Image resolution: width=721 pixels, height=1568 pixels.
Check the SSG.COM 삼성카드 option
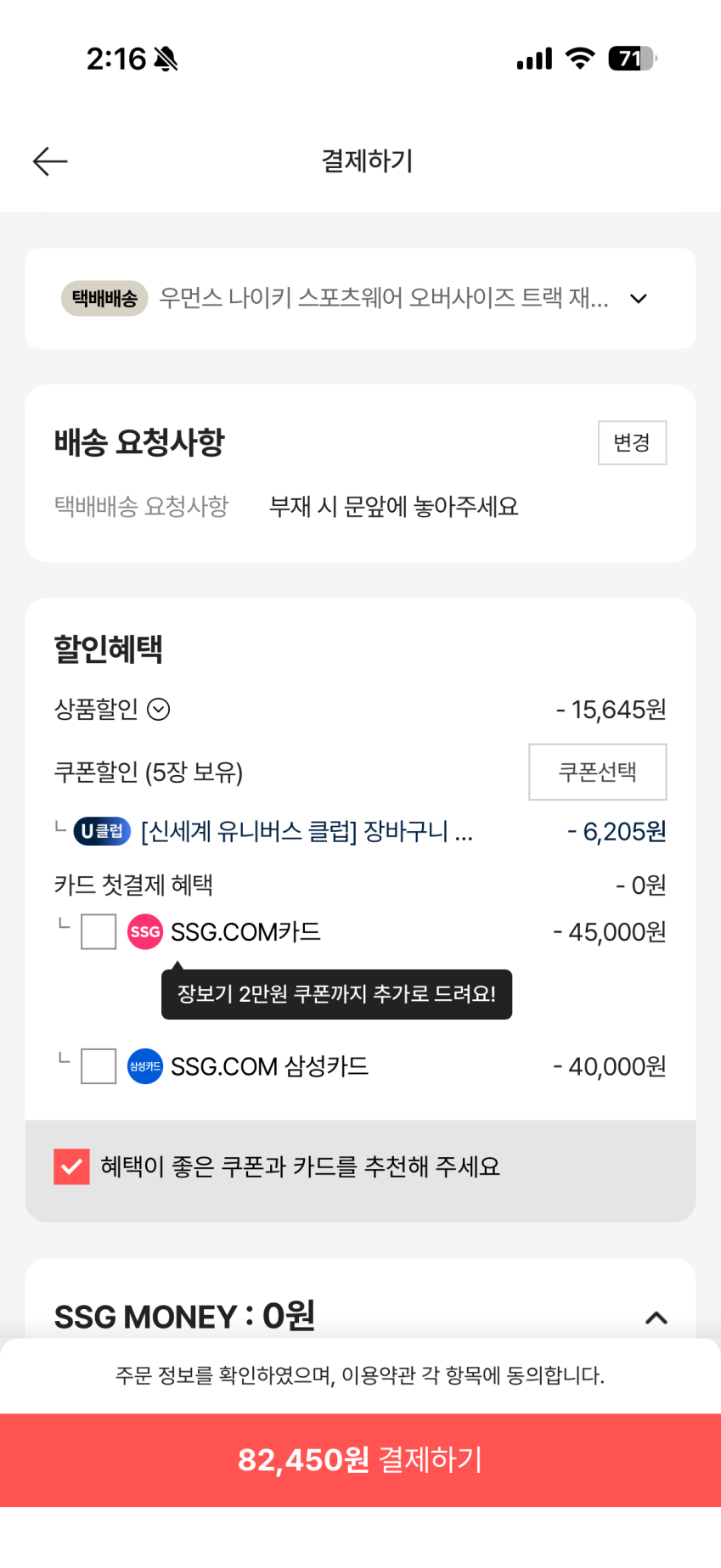click(x=99, y=1066)
